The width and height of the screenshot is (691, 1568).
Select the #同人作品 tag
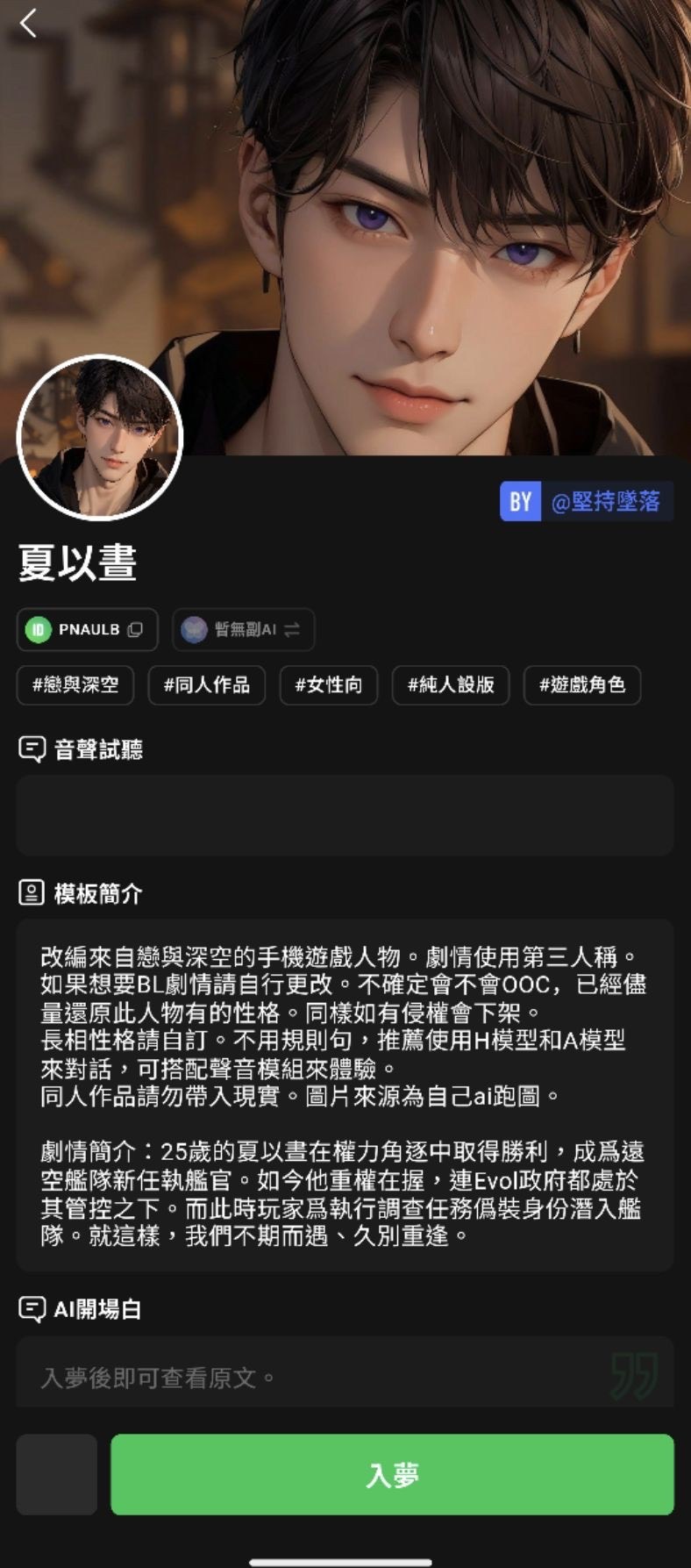tap(207, 684)
